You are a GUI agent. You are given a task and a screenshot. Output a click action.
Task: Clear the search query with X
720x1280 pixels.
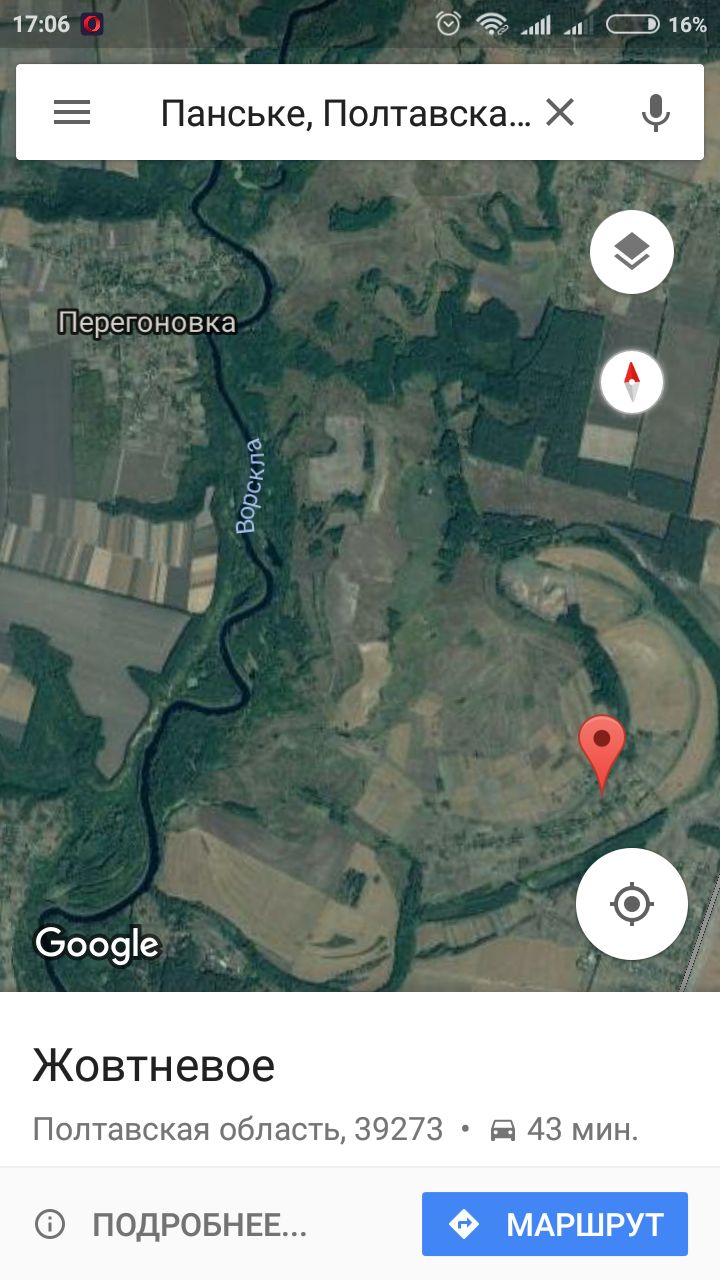560,113
